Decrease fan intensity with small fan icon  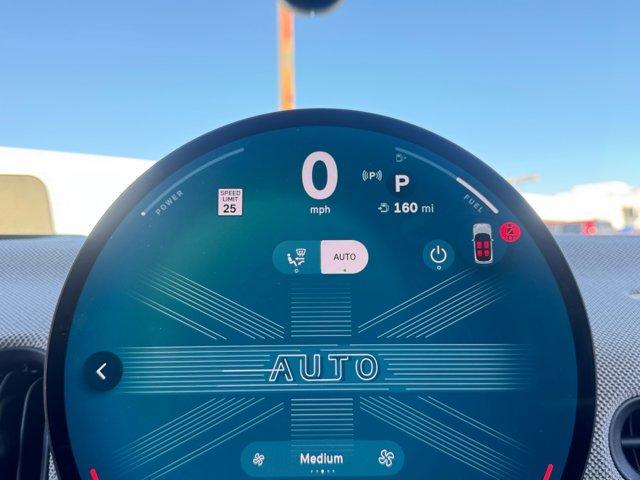pyautogui.click(x=259, y=459)
